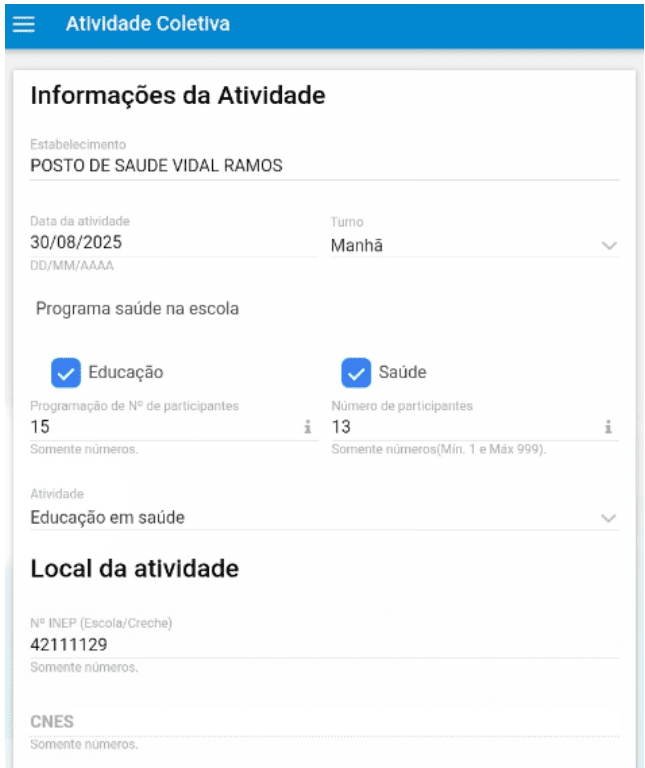Edit Programação de Nº de participantes field
This screenshot has height=768, width=645.
pyautogui.click(x=160, y=427)
